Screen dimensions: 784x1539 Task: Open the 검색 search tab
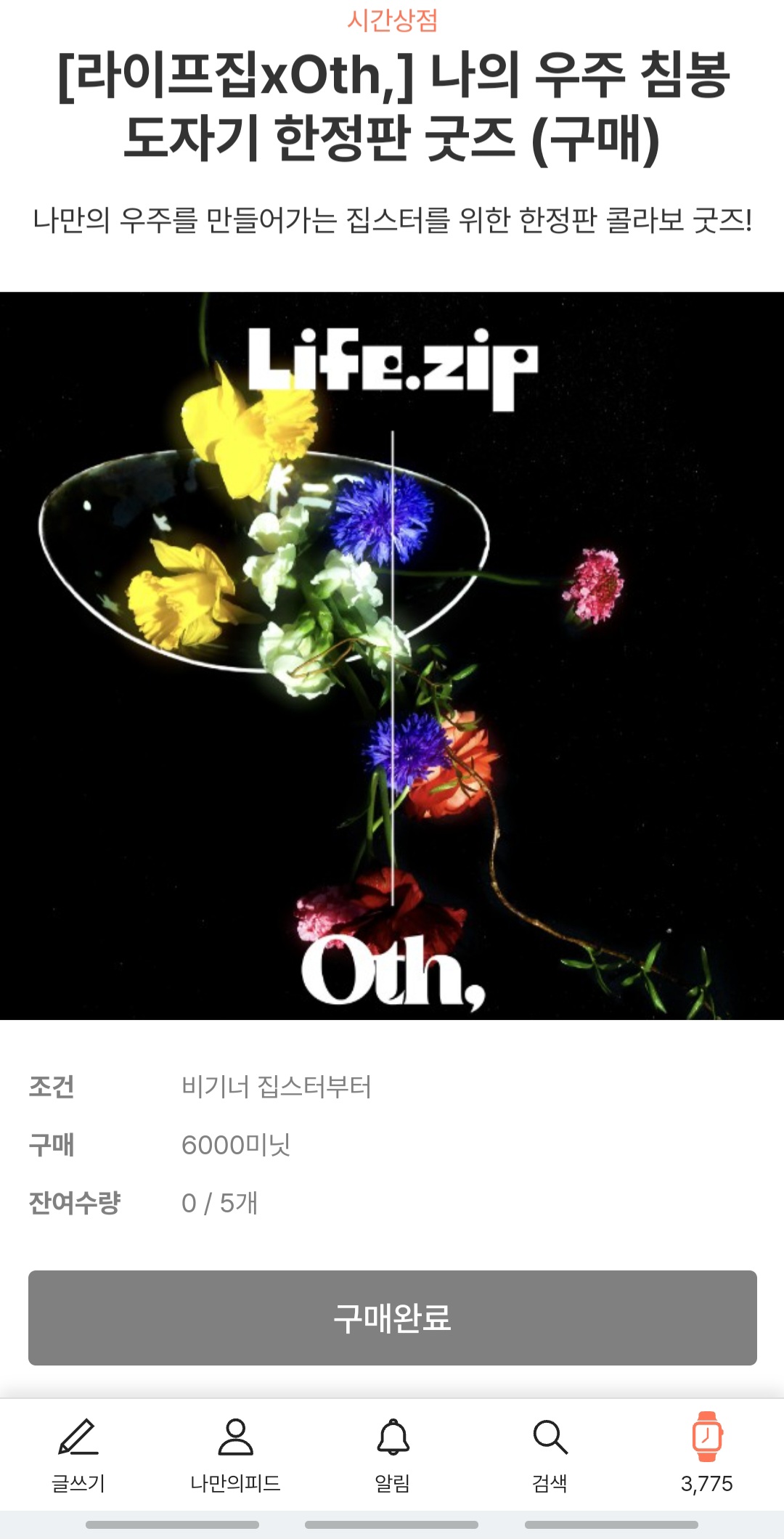pos(550,1455)
